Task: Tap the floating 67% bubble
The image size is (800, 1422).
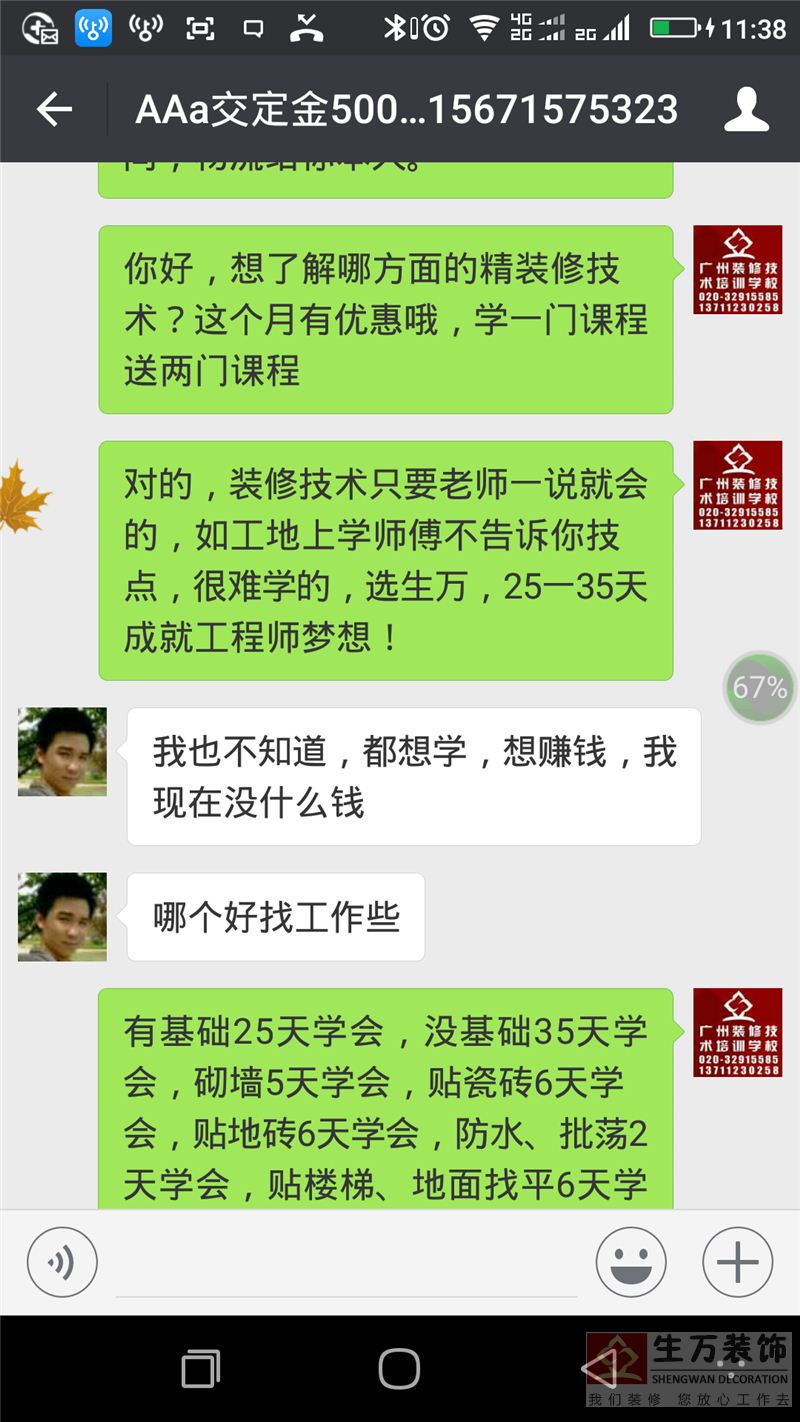Action: (759, 687)
